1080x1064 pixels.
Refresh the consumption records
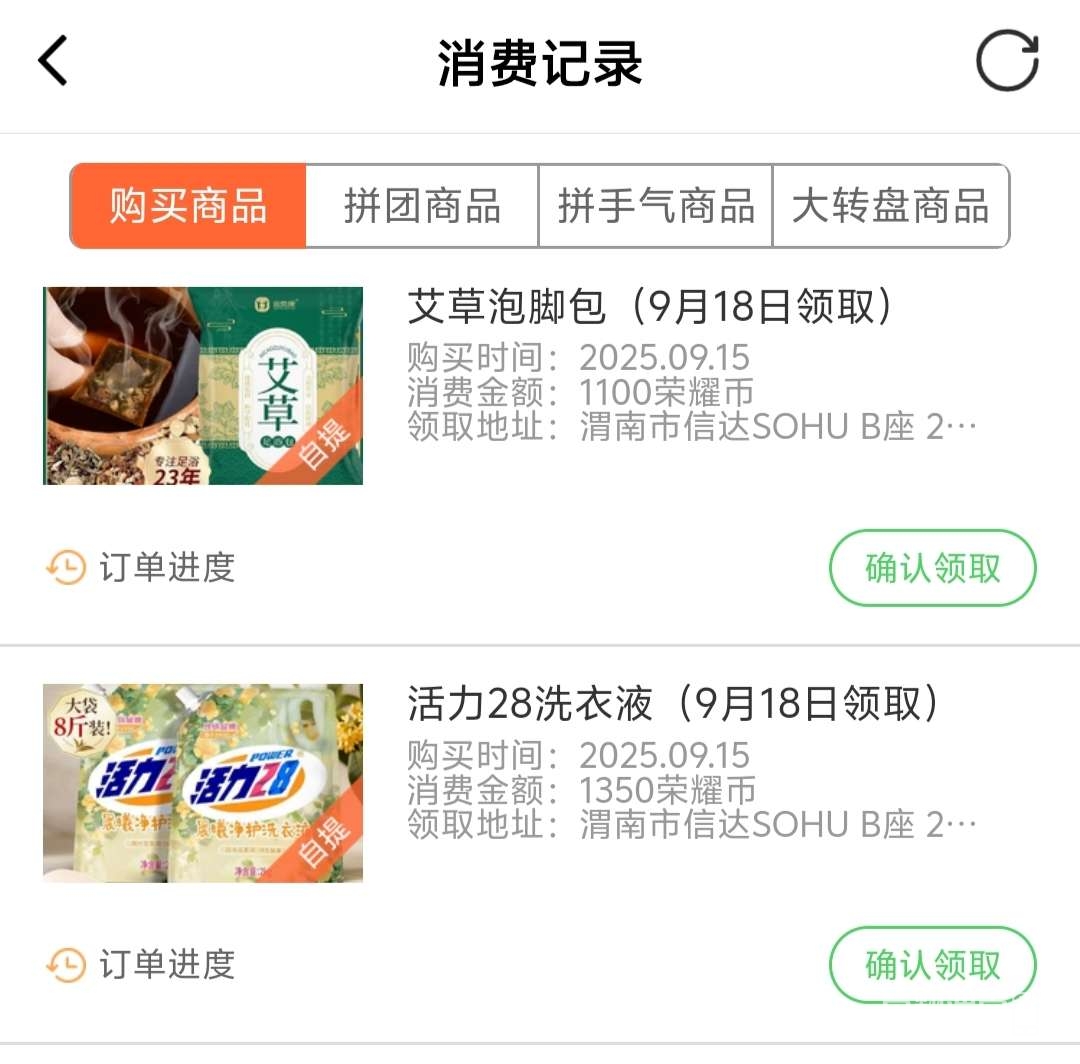[x=1007, y=61]
